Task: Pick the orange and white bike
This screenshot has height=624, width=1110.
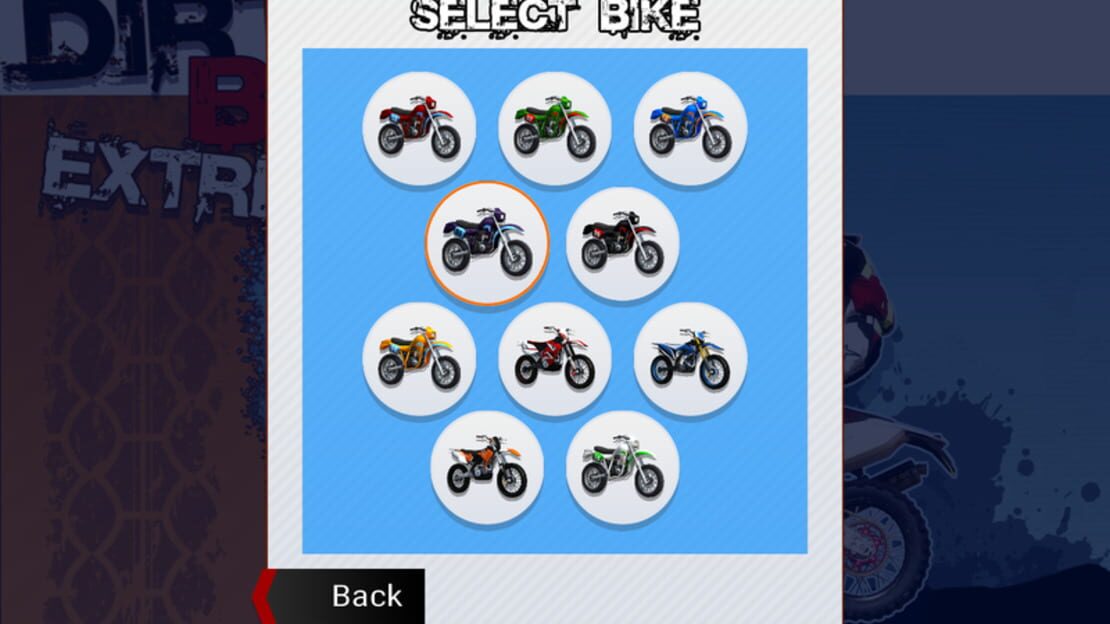Action: [487, 467]
